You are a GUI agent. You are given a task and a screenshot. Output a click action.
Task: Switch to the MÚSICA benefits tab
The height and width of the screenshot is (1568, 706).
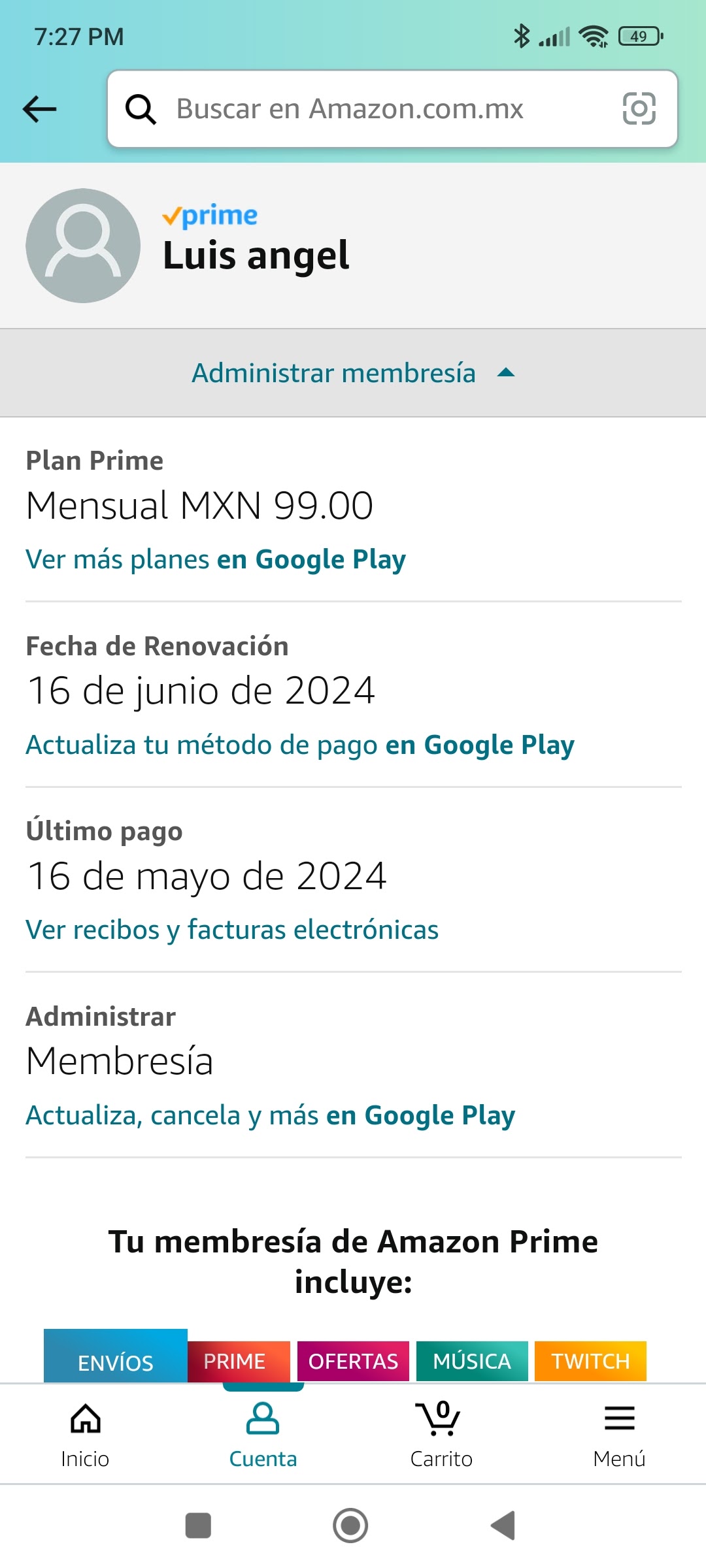[472, 1362]
